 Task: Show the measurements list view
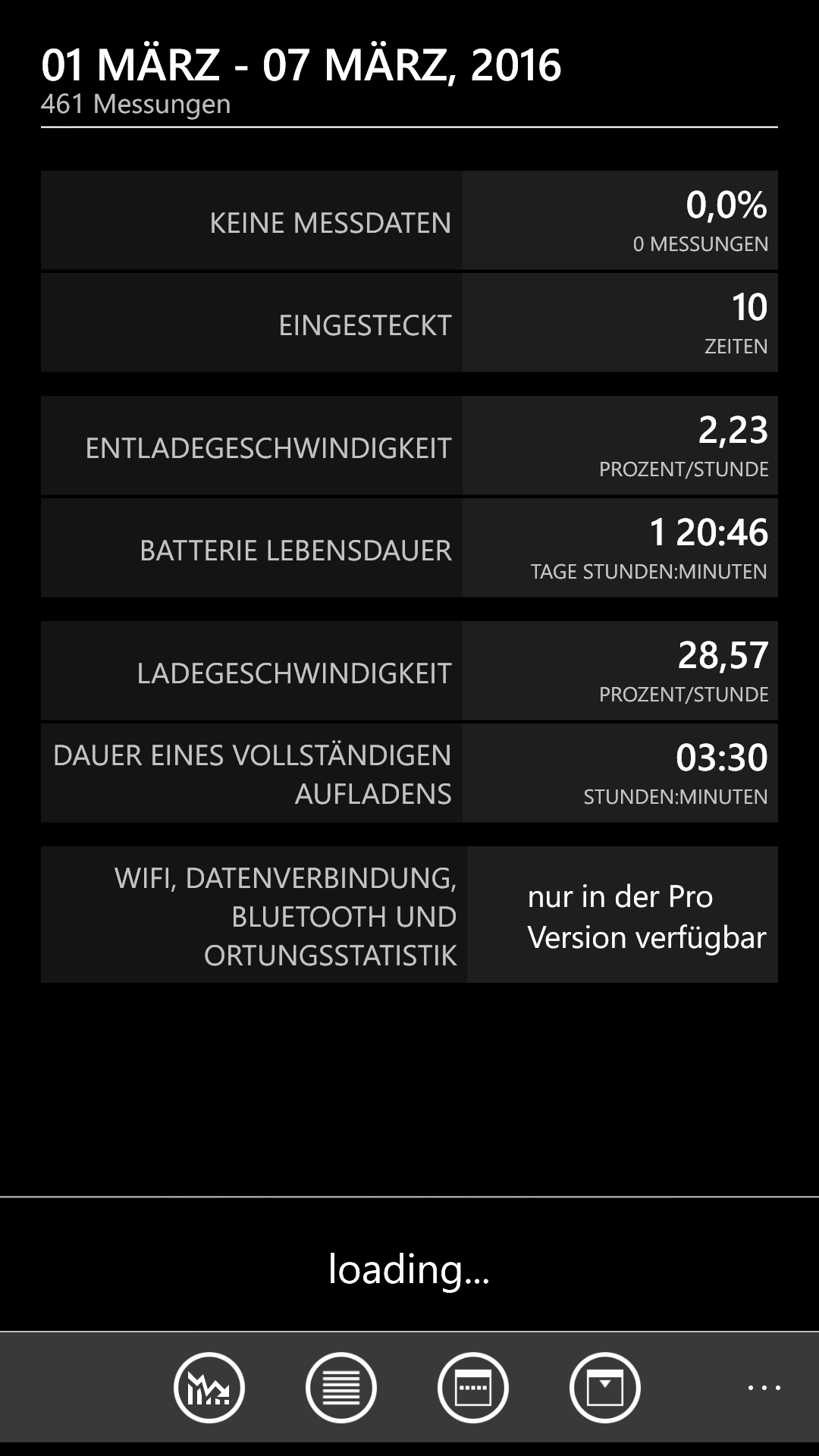coord(341,1388)
